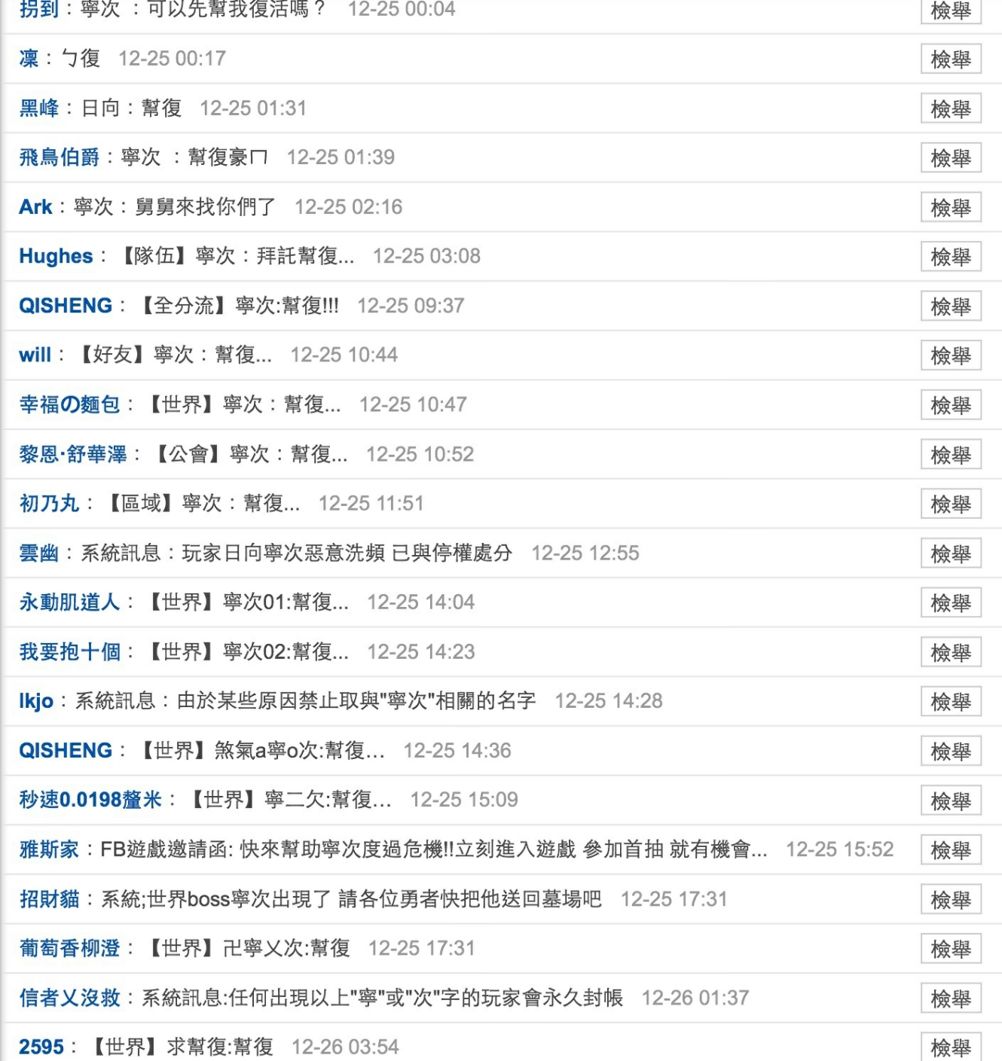
Task: Report the comment from 初乃丸
Action: click(950, 504)
